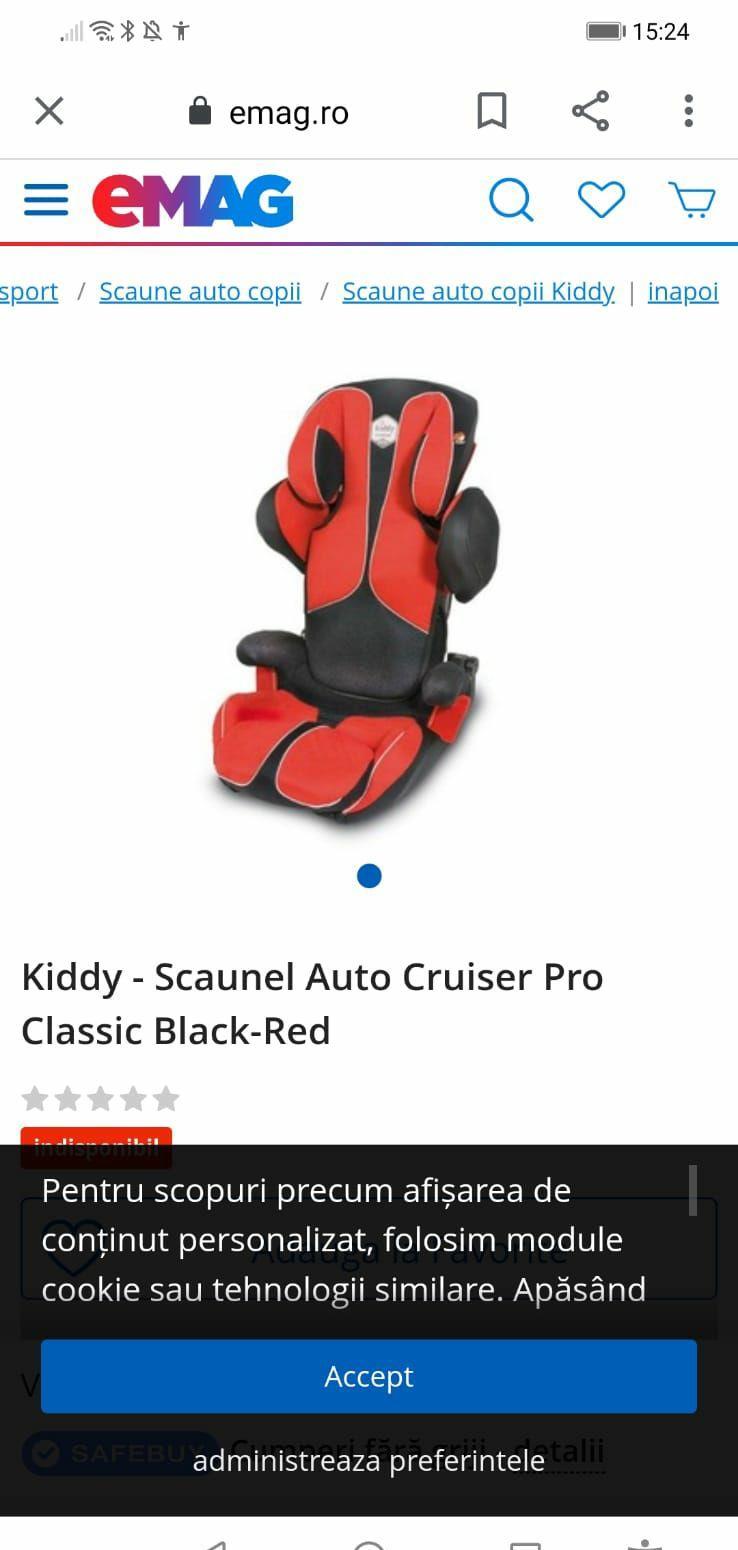Accept the cookie notice
Screen dimensions: 738x1550
pos(369,1376)
